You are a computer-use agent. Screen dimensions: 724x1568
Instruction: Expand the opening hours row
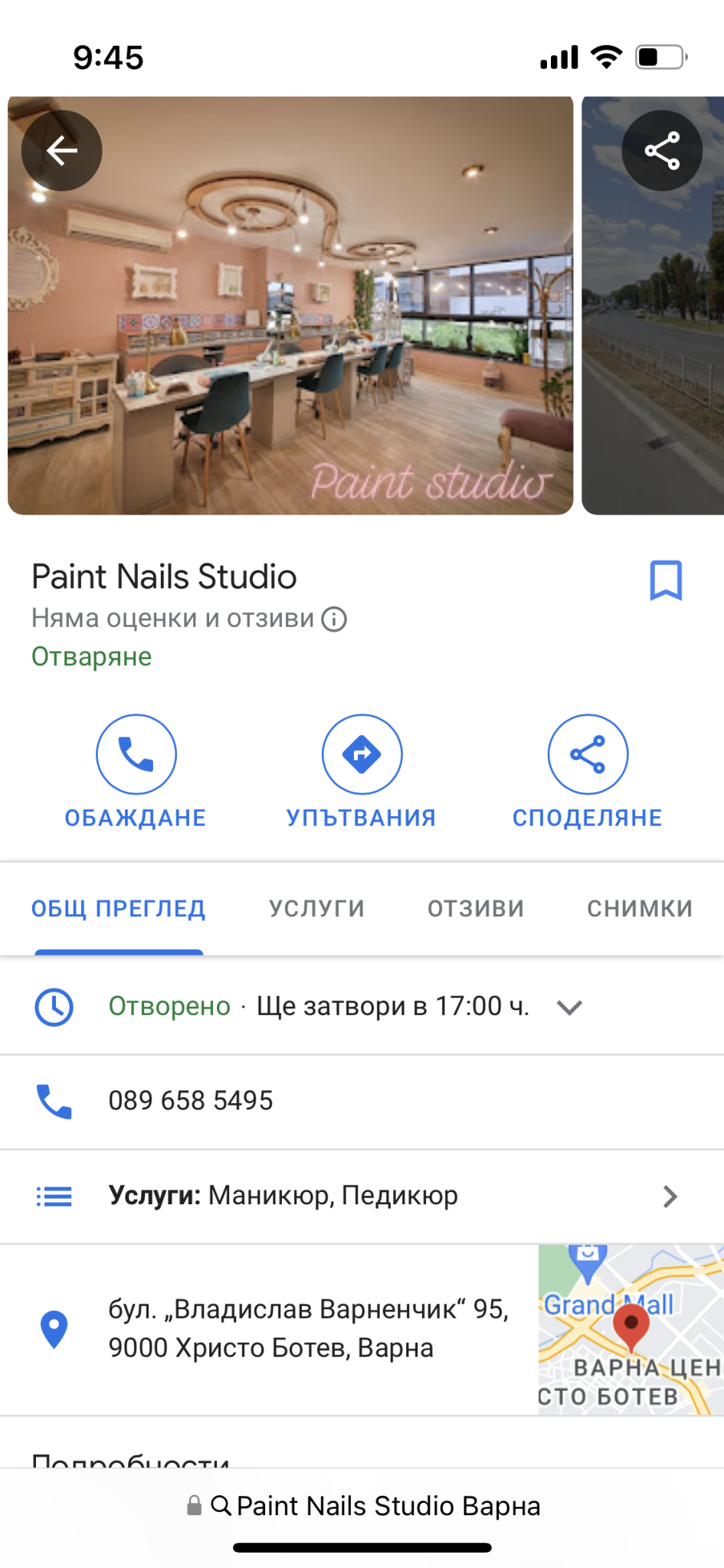pos(362,1007)
